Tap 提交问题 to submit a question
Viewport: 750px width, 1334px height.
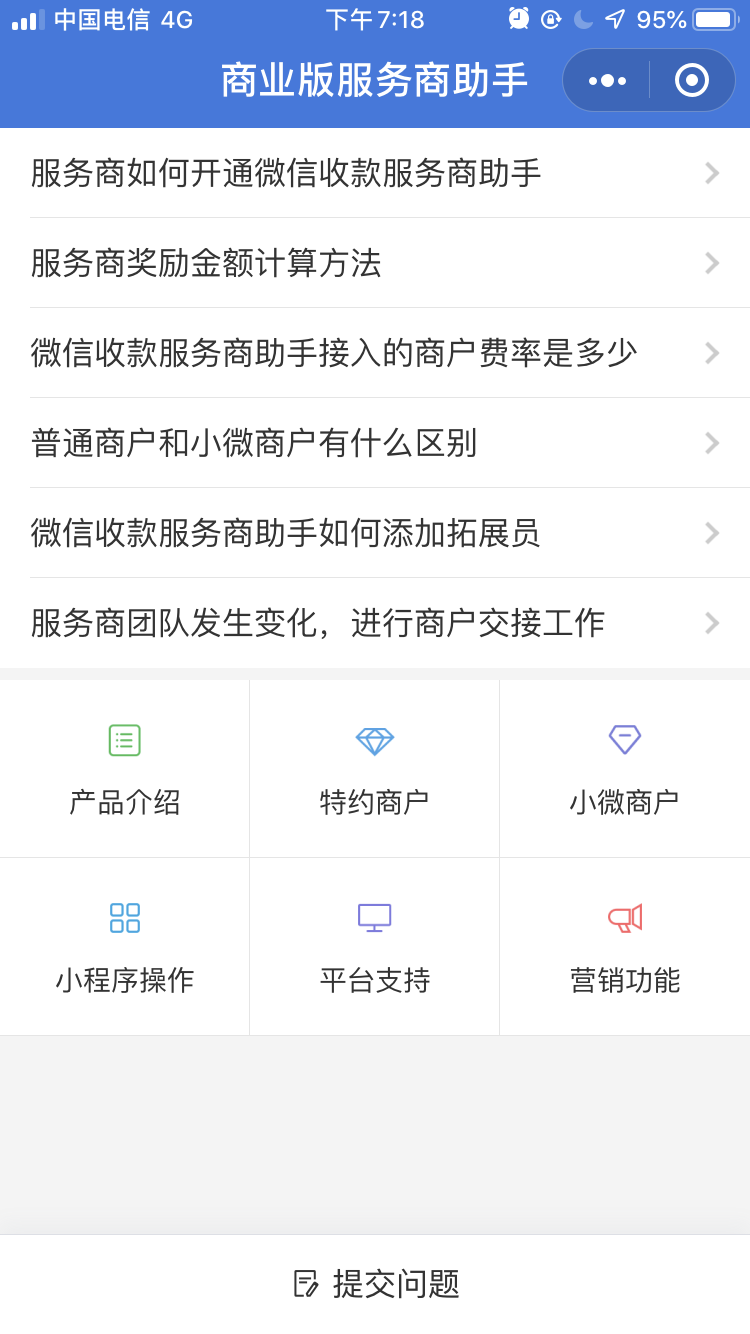click(375, 1283)
